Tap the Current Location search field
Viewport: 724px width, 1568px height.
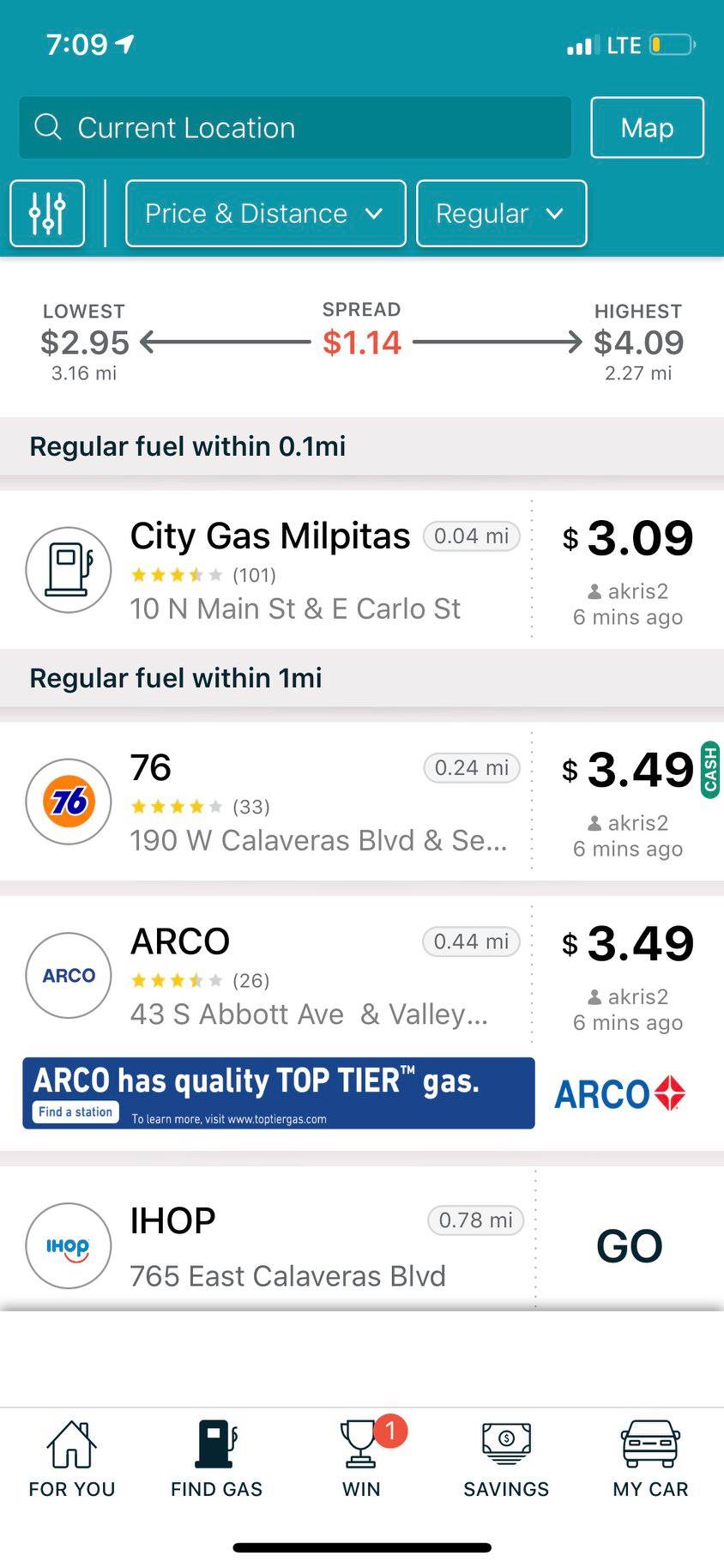pos(295,128)
